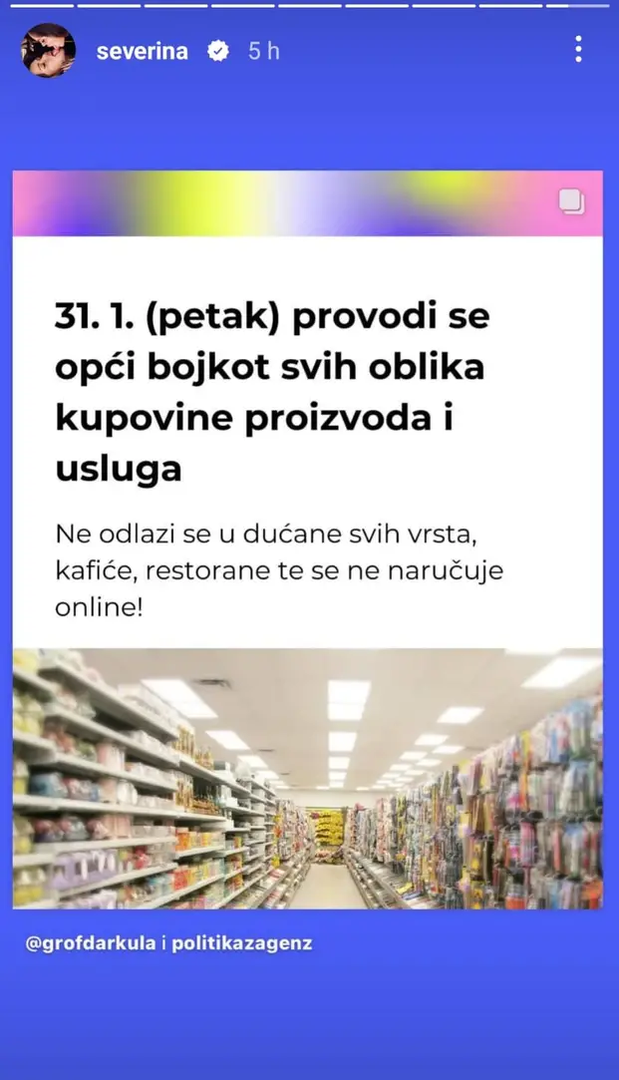
Task: Open the reshared boycott post
Action: [x=308, y=540]
